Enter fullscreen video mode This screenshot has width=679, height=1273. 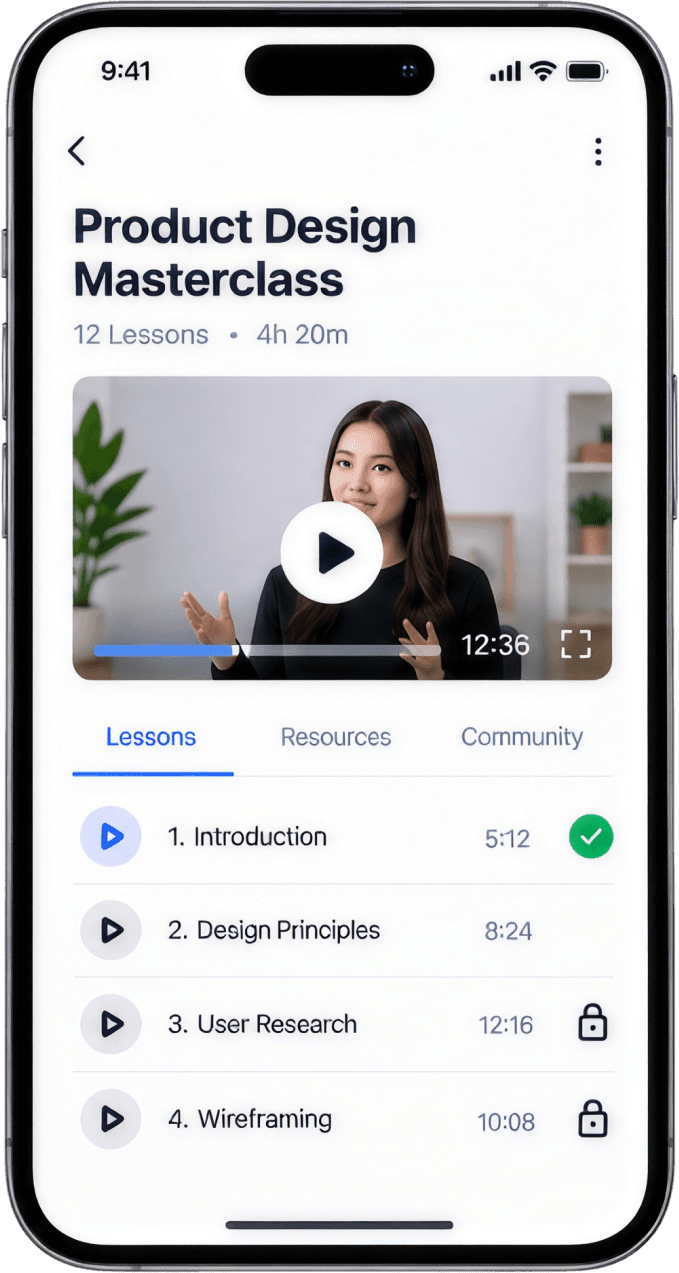click(576, 644)
